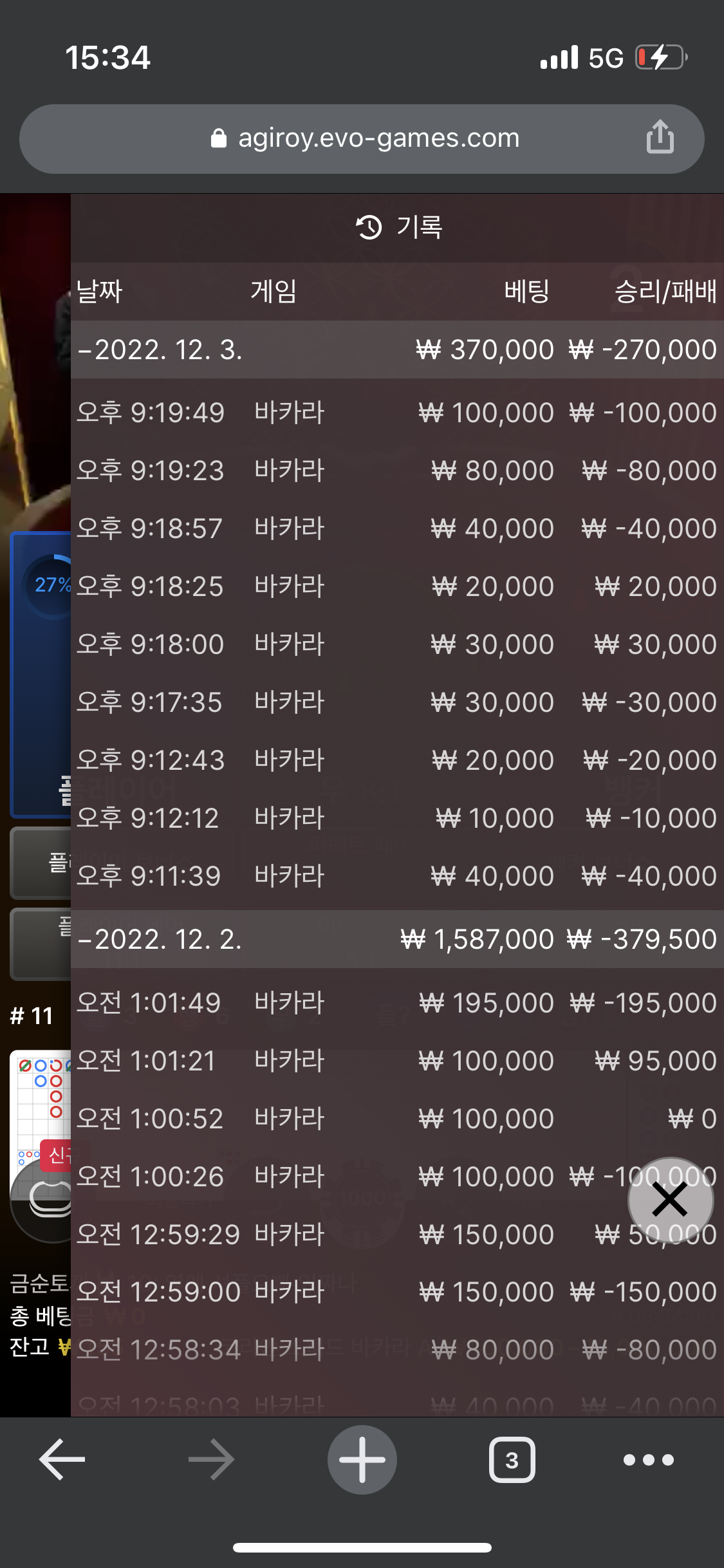Show the 3 open tabs
Viewport: 724px width, 1568px height.
click(x=512, y=1460)
